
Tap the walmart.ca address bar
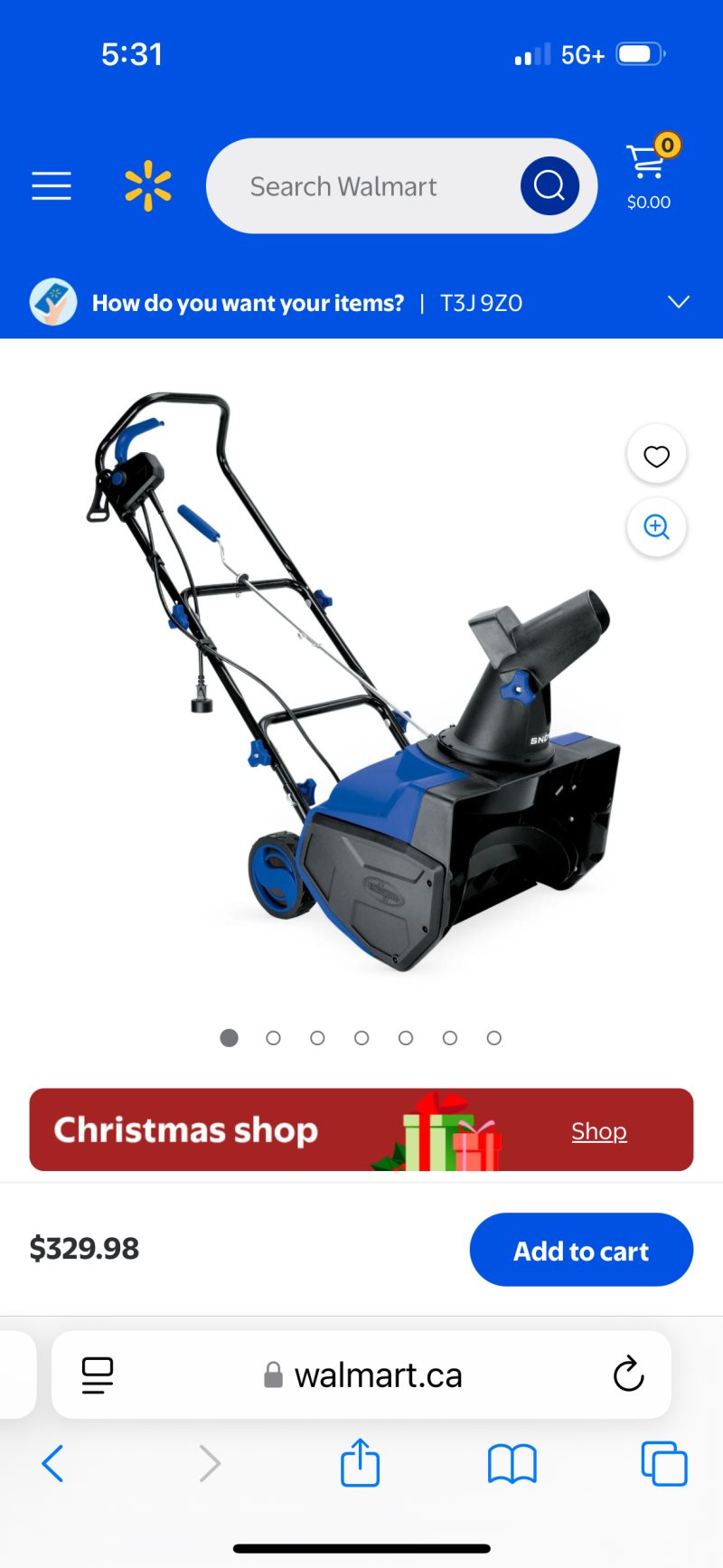(378, 1375)
